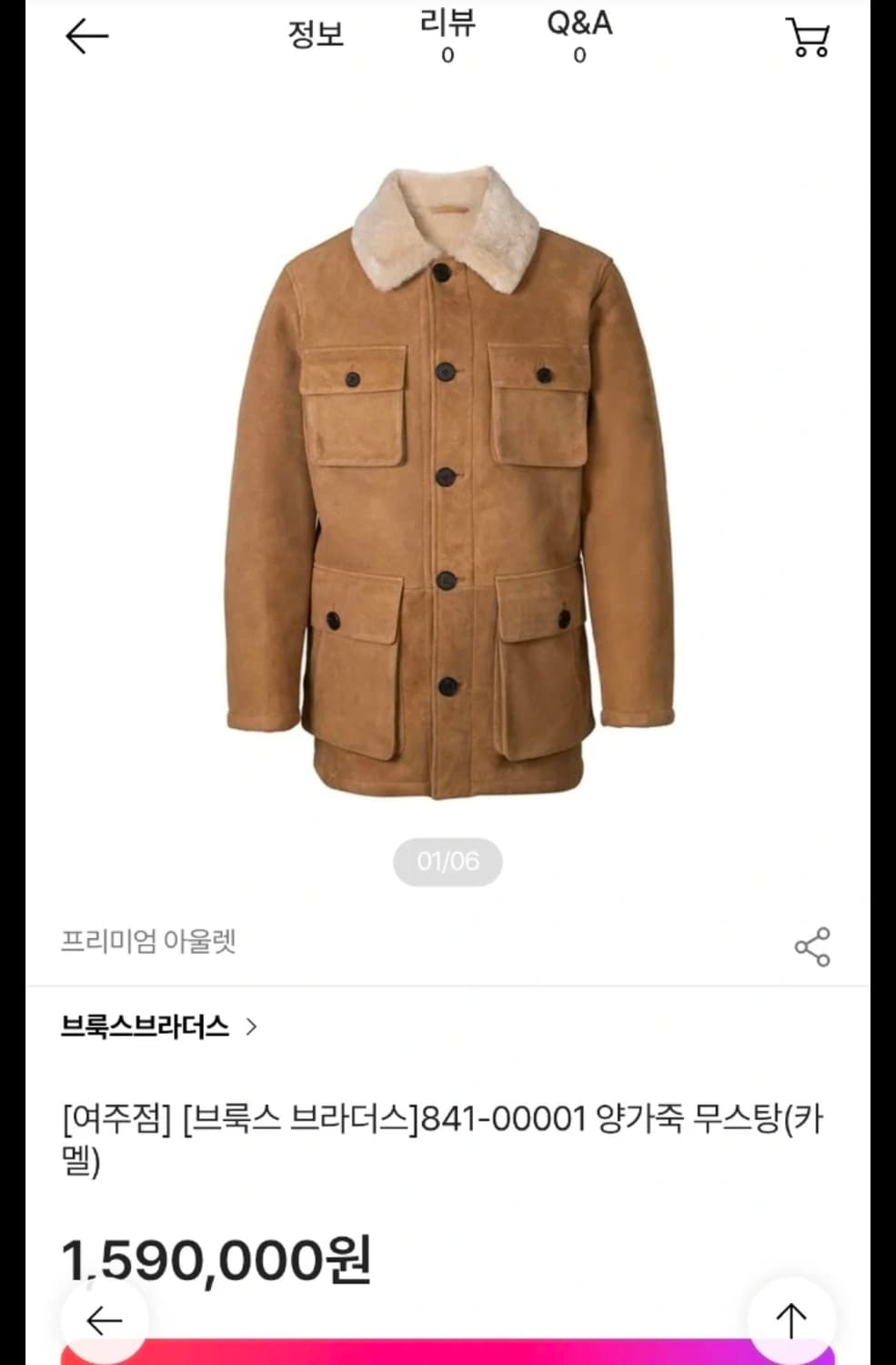Tap the 01/06 image counter
The image size is (896, 1365).
[x=447, y=861]
